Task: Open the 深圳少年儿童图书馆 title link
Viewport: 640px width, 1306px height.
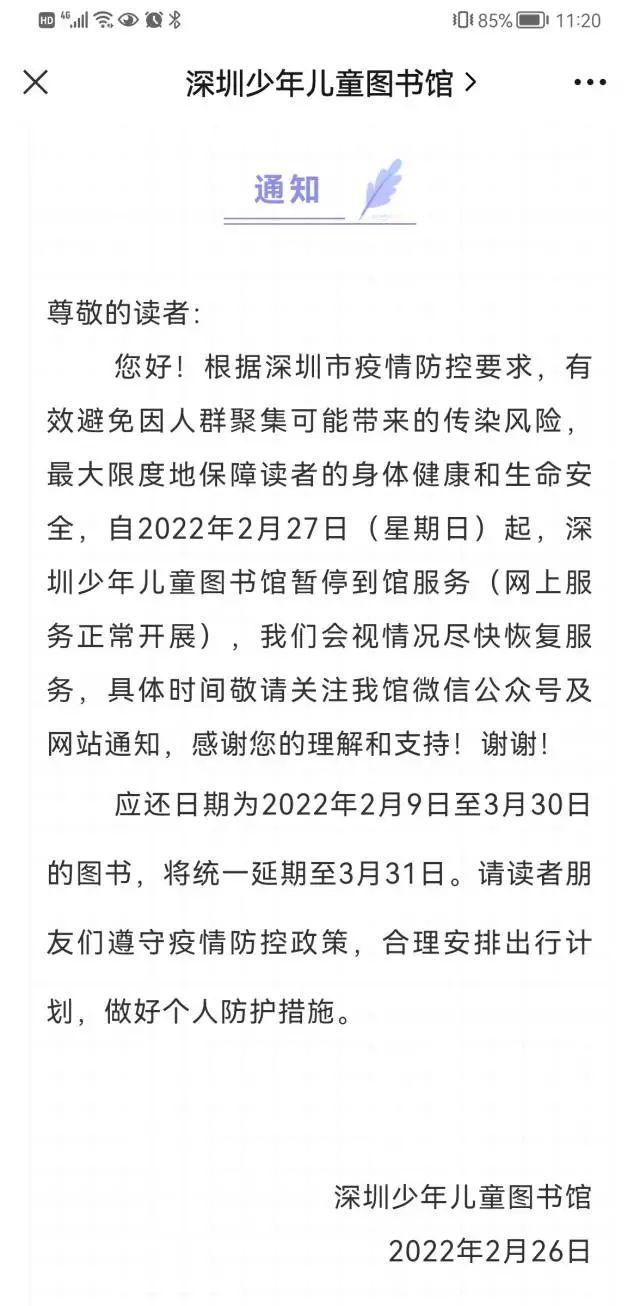Action: click(x=330, y=83)
